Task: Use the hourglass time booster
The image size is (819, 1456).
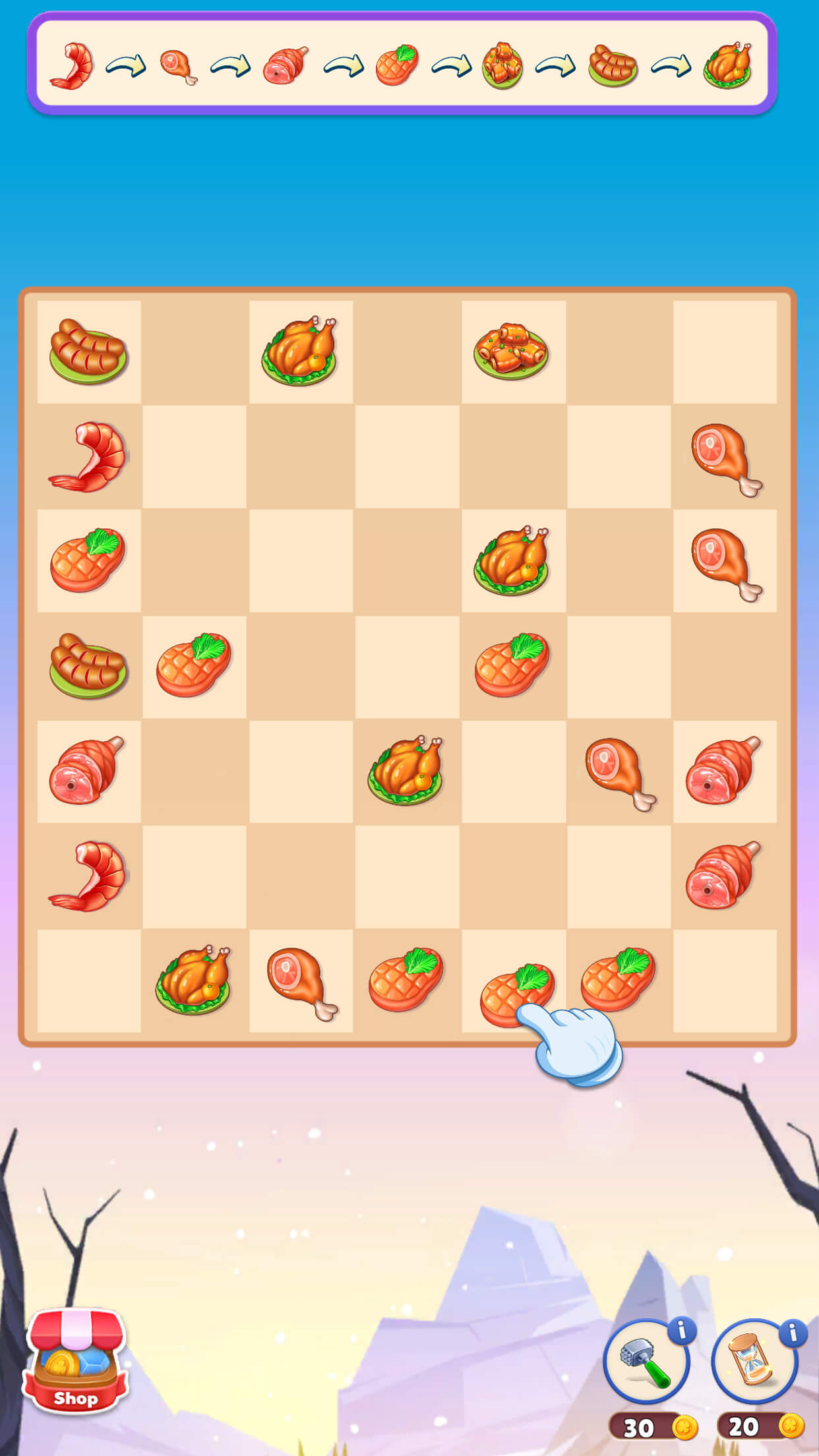Action: click(753, 1363)
